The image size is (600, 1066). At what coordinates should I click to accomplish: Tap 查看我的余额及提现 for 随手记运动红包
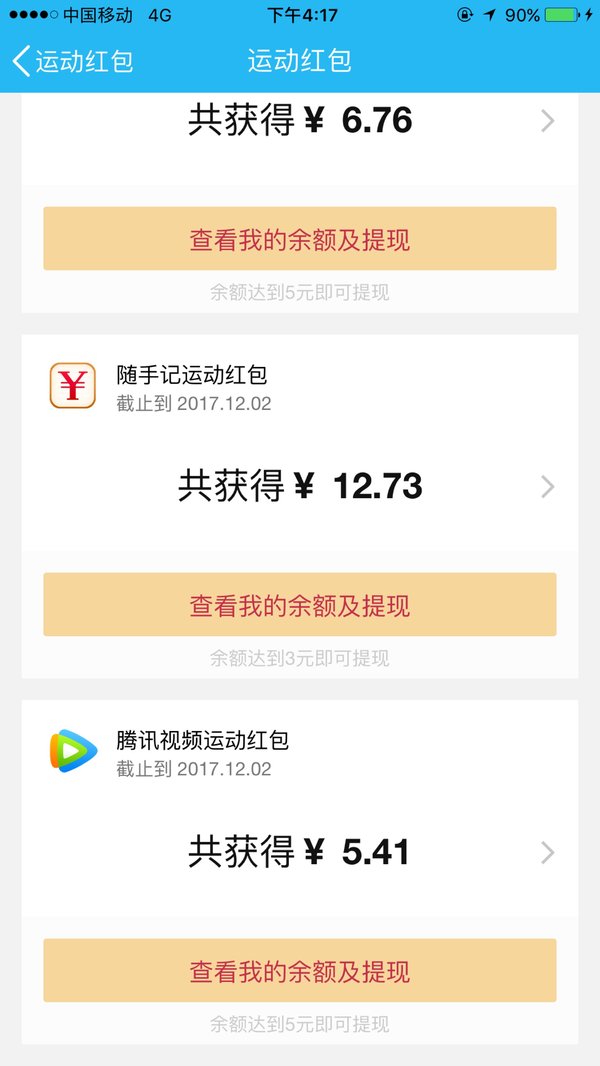pyautogui.click(x=300, y=604)
